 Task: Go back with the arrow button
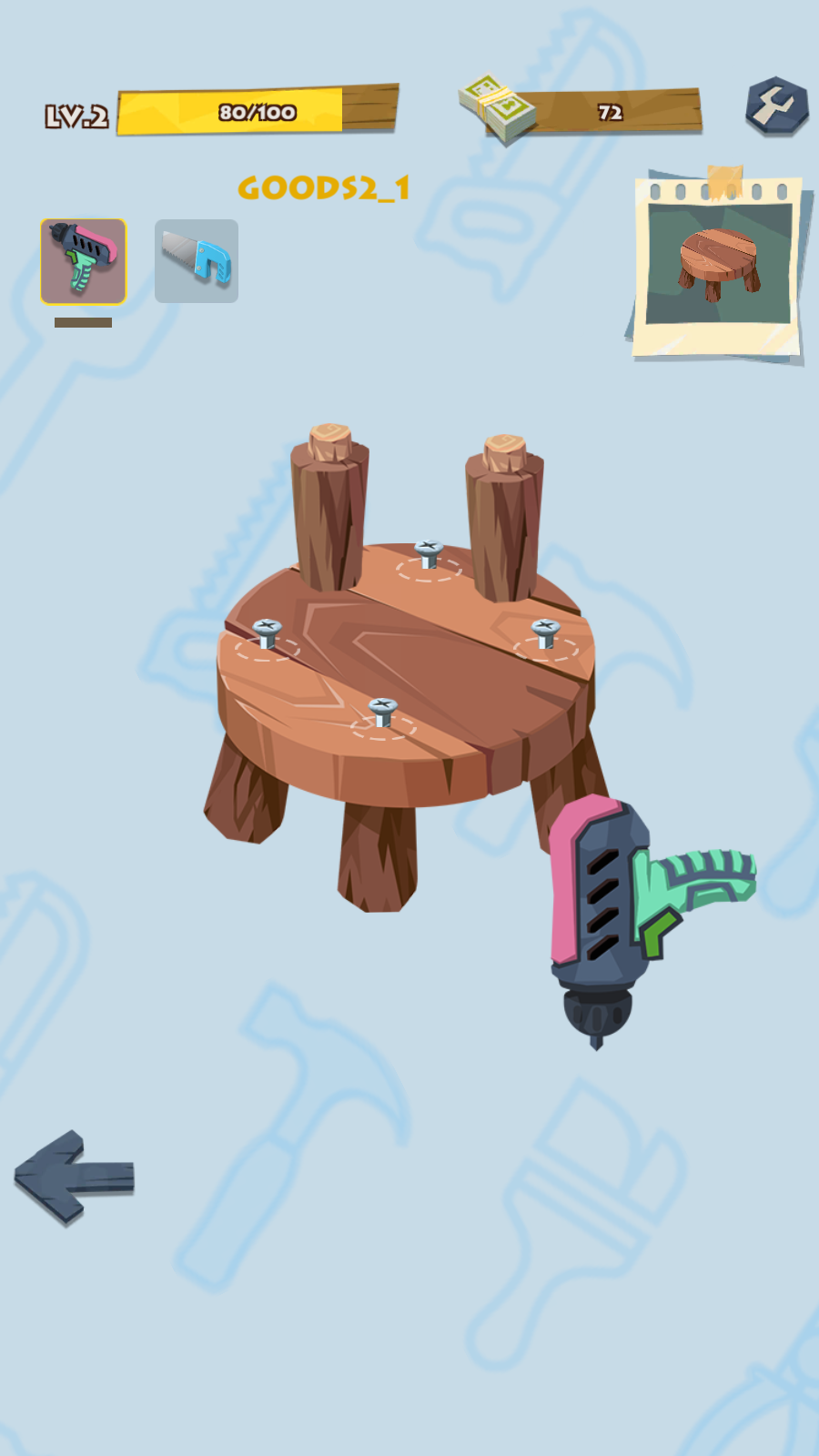75,1177
